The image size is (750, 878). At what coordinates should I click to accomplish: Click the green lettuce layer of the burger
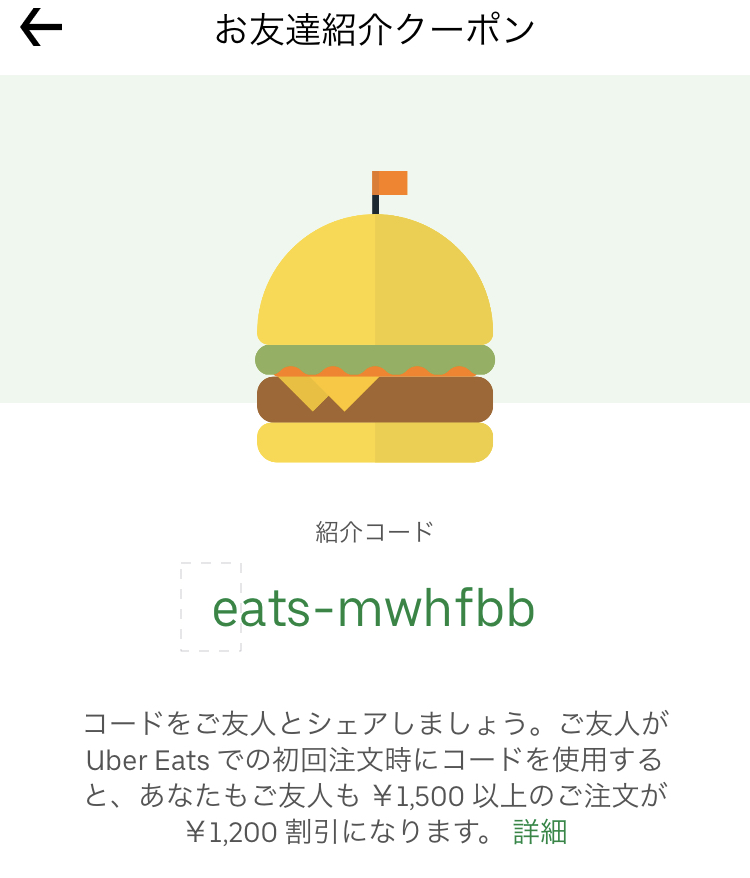(x=375, y=358)
